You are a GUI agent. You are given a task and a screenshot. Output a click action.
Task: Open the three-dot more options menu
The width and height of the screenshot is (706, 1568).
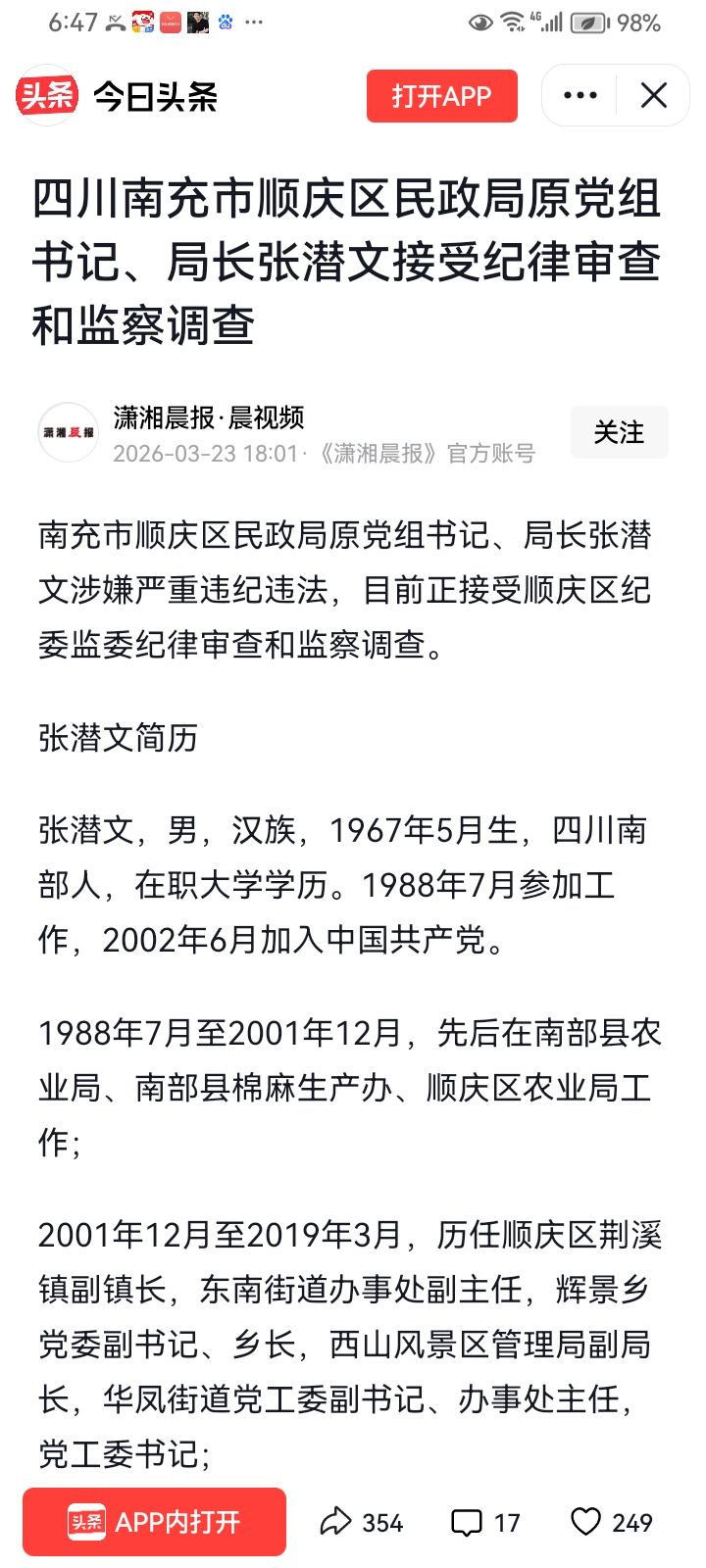click(580, 95)
